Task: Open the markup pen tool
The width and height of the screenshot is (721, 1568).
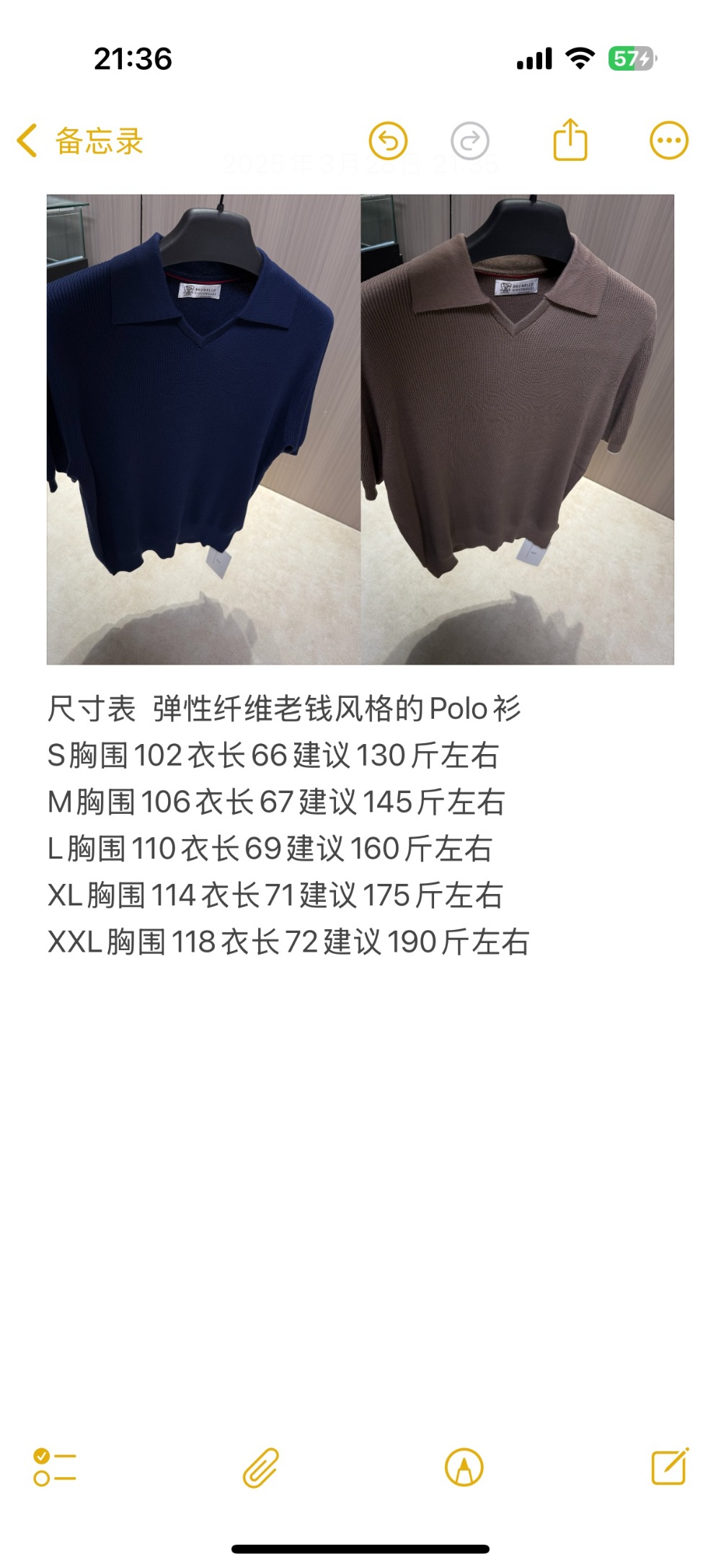Action: (x=464, y=1468)
